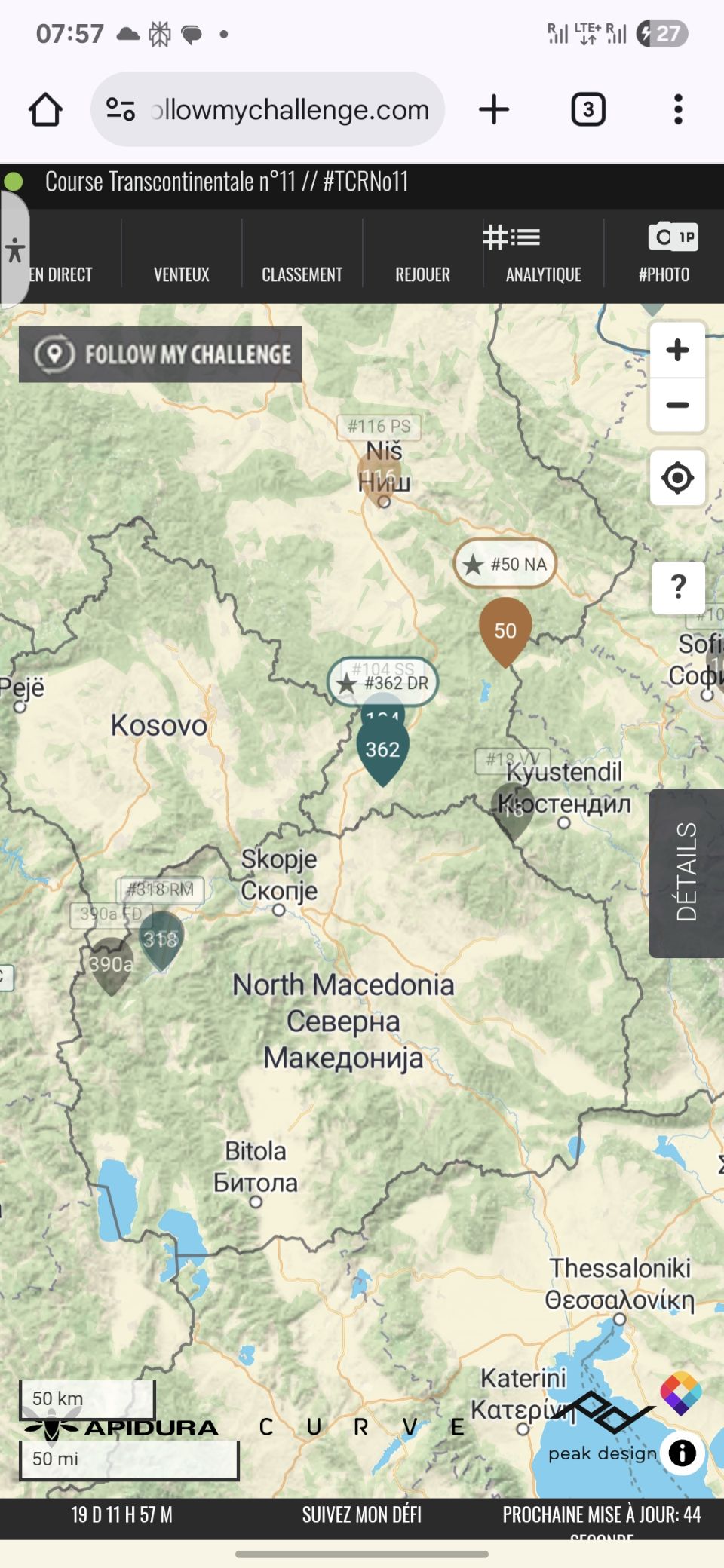Open the map info button

coord(683,1453)
